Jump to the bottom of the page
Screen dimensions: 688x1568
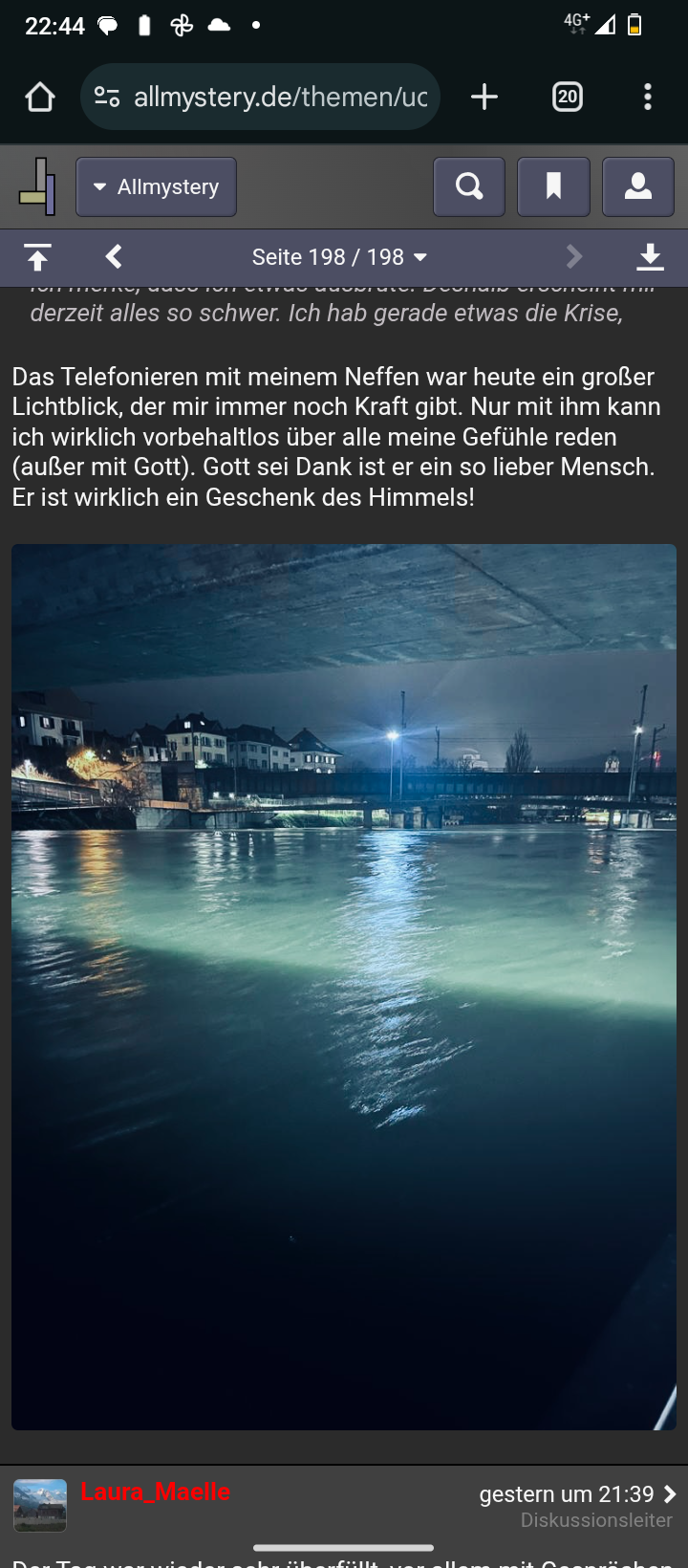650,257
